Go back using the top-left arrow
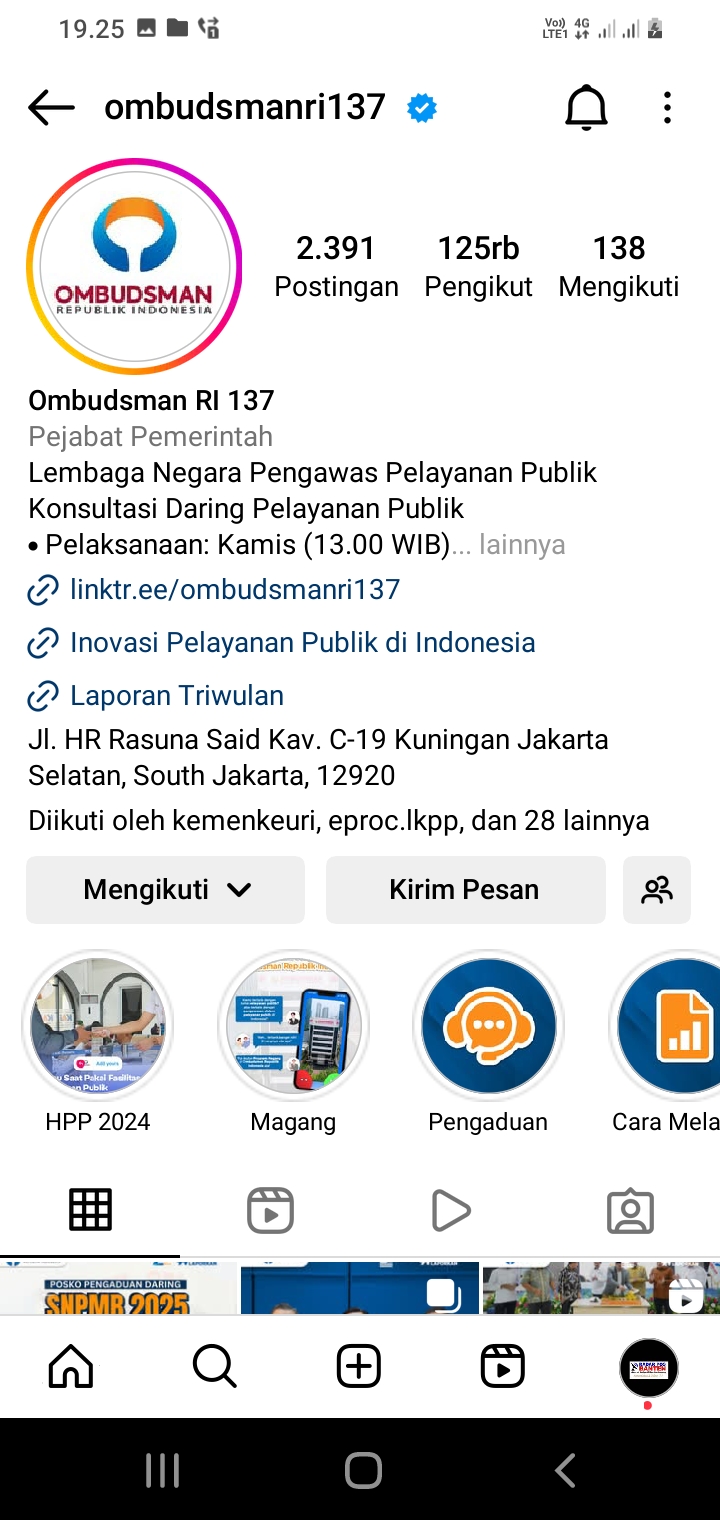This screenshot has width=720, height=1520. tap(51, 108)
